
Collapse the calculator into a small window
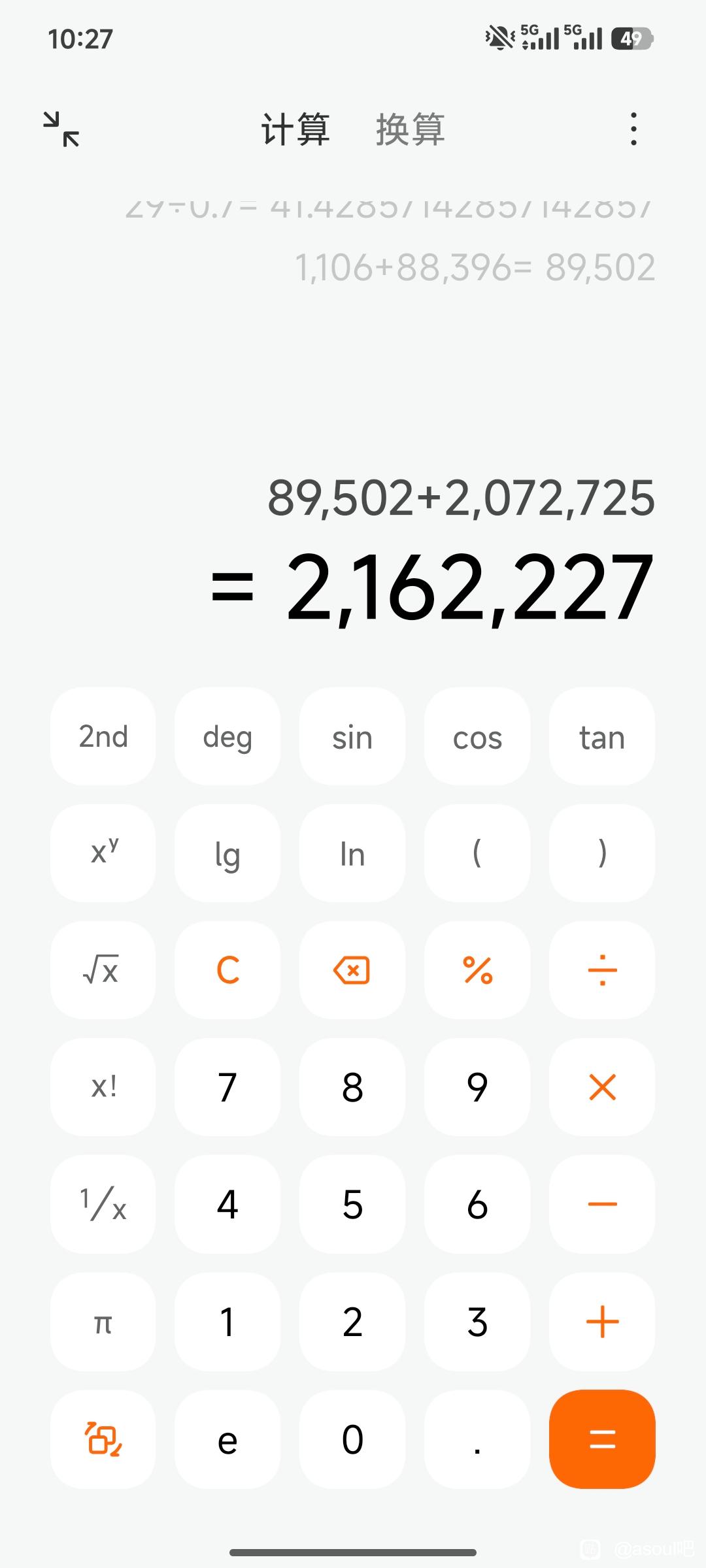tap(61, 129)
